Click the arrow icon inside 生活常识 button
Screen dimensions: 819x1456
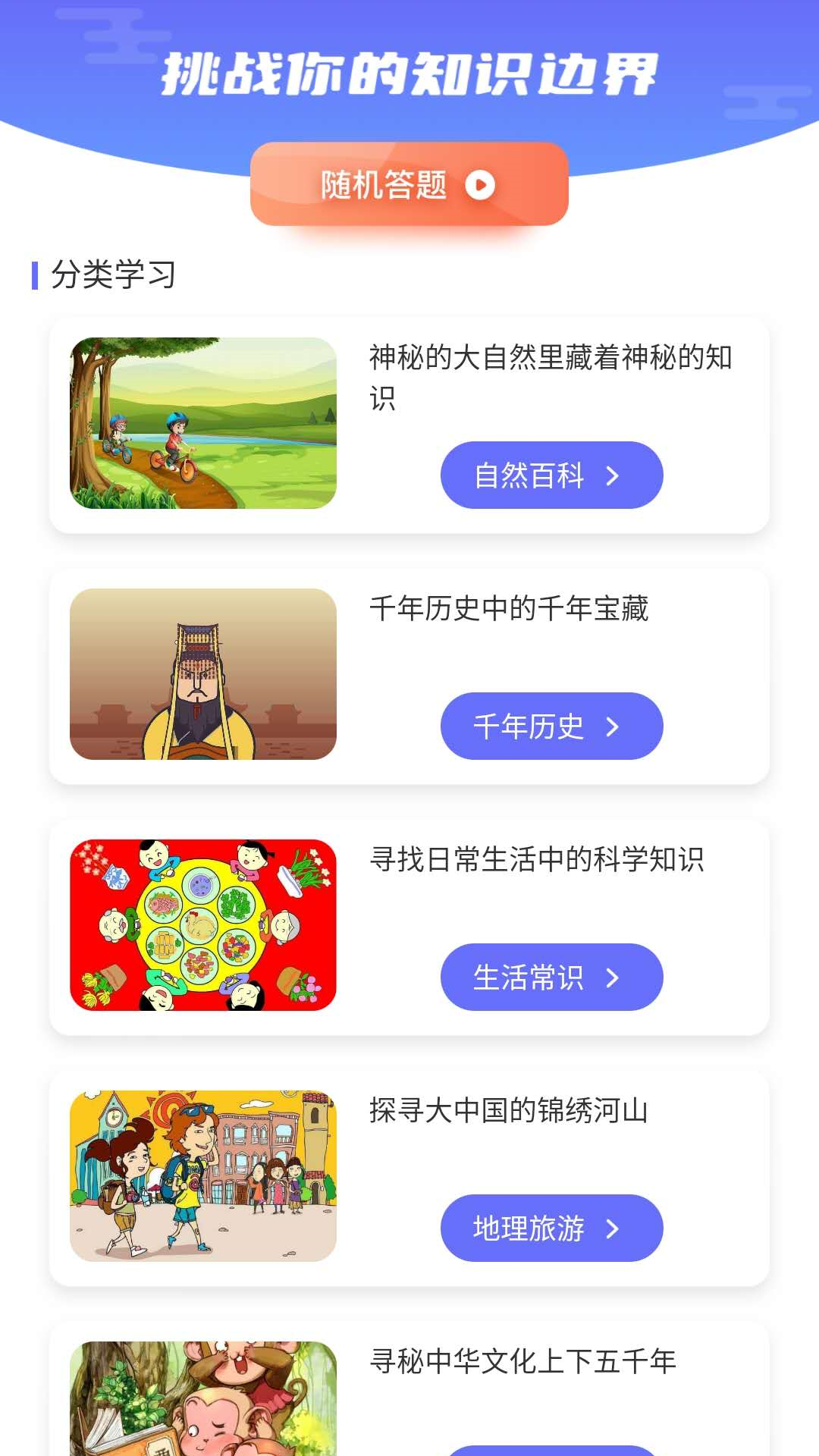click(x=611, y=977)
